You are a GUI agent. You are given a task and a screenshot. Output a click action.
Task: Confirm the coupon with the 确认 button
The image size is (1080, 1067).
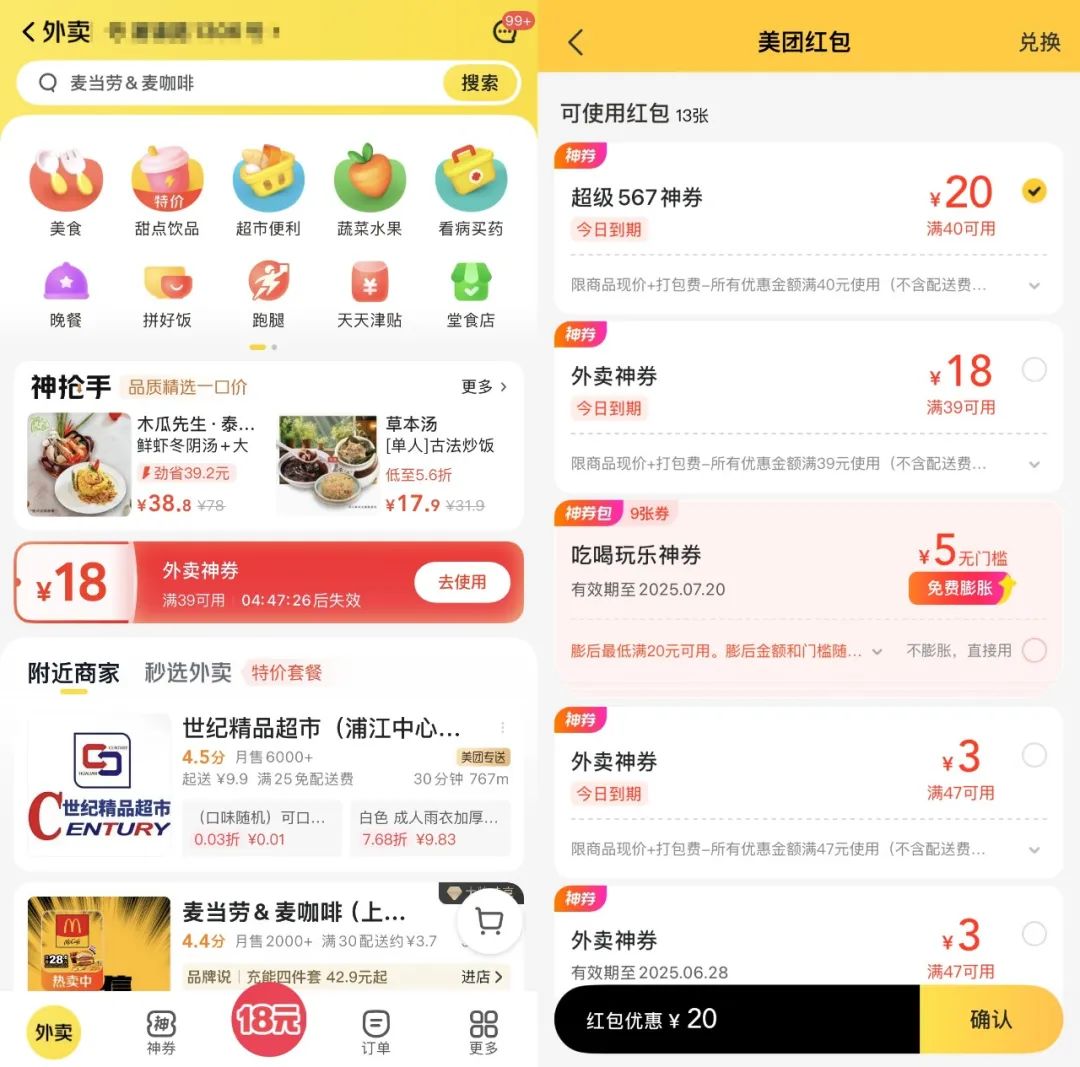click(990, 1019)
